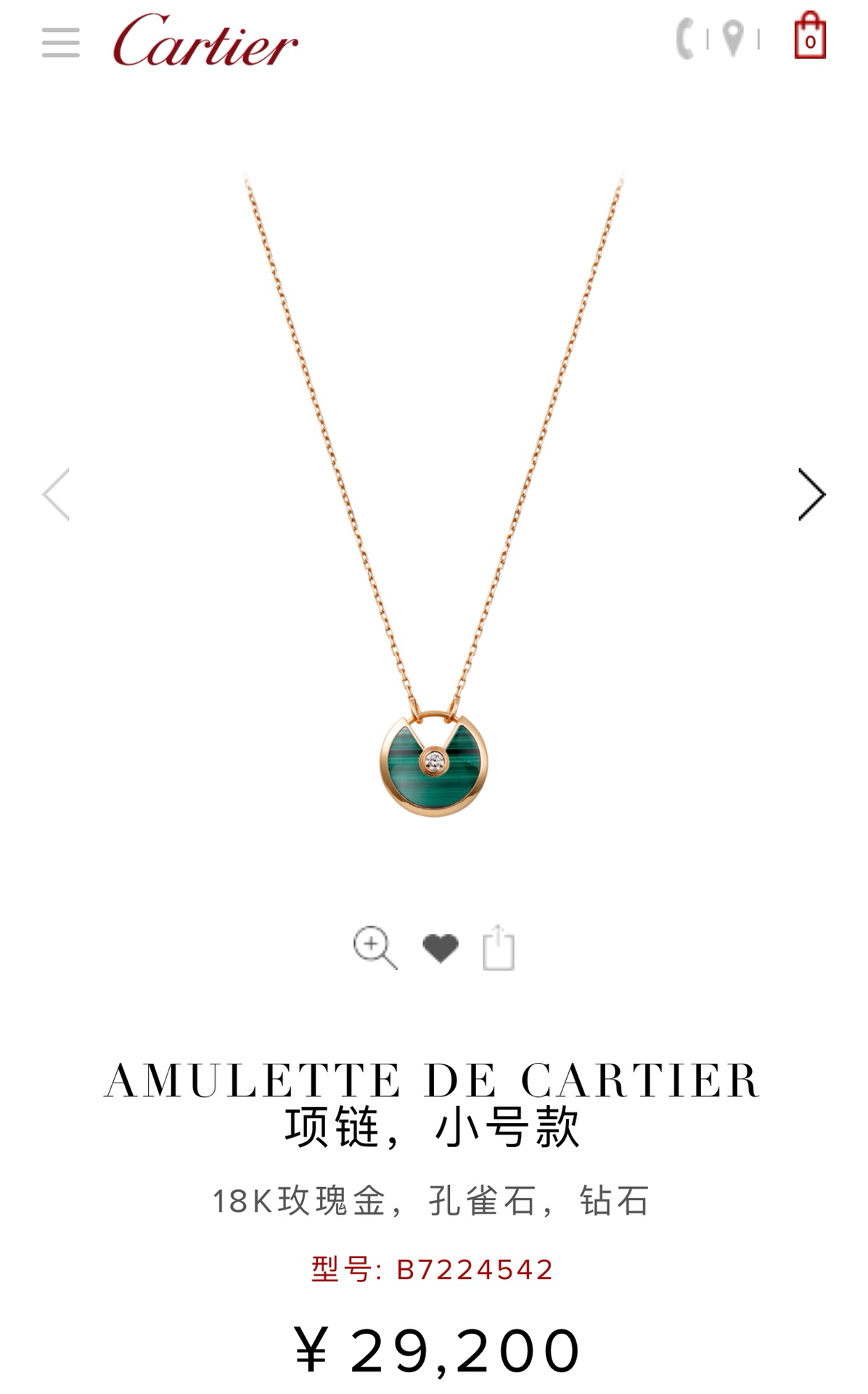Zoom in with the magnifier icon
The height and width of the screenshot is (1394, 868).
click(374, 947)
